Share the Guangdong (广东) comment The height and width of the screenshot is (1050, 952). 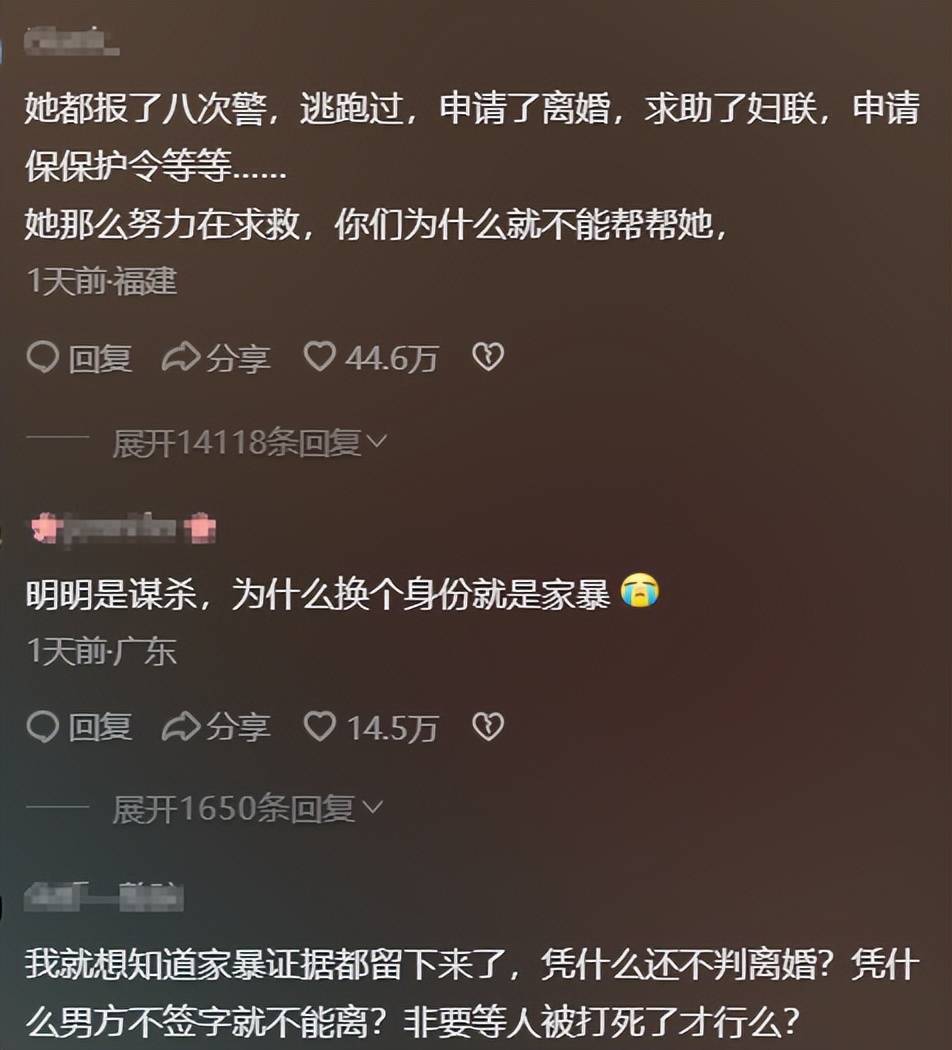(x=216, y=727)
